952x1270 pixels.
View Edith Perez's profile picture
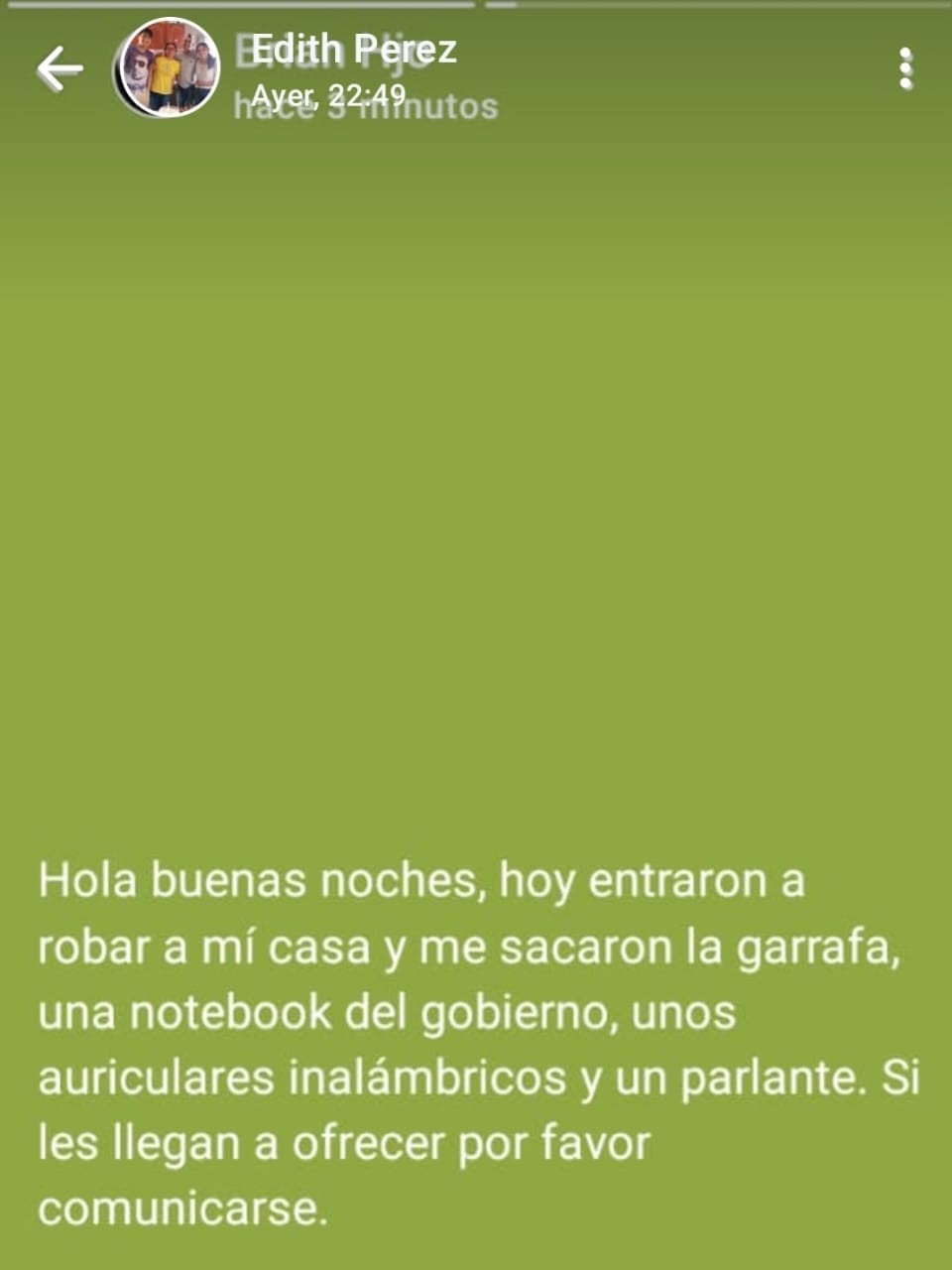pos(169,67)
